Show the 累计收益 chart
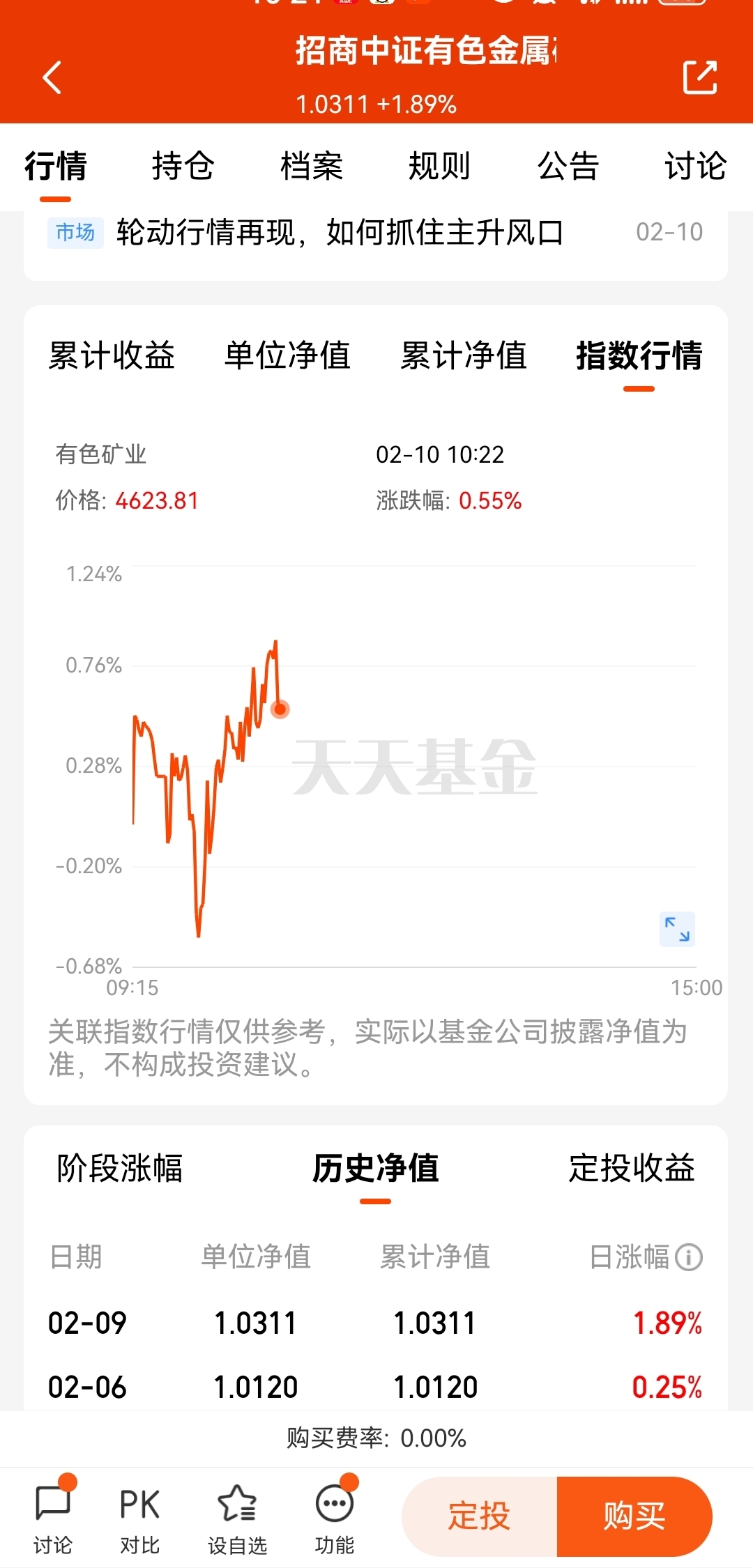 112,355
